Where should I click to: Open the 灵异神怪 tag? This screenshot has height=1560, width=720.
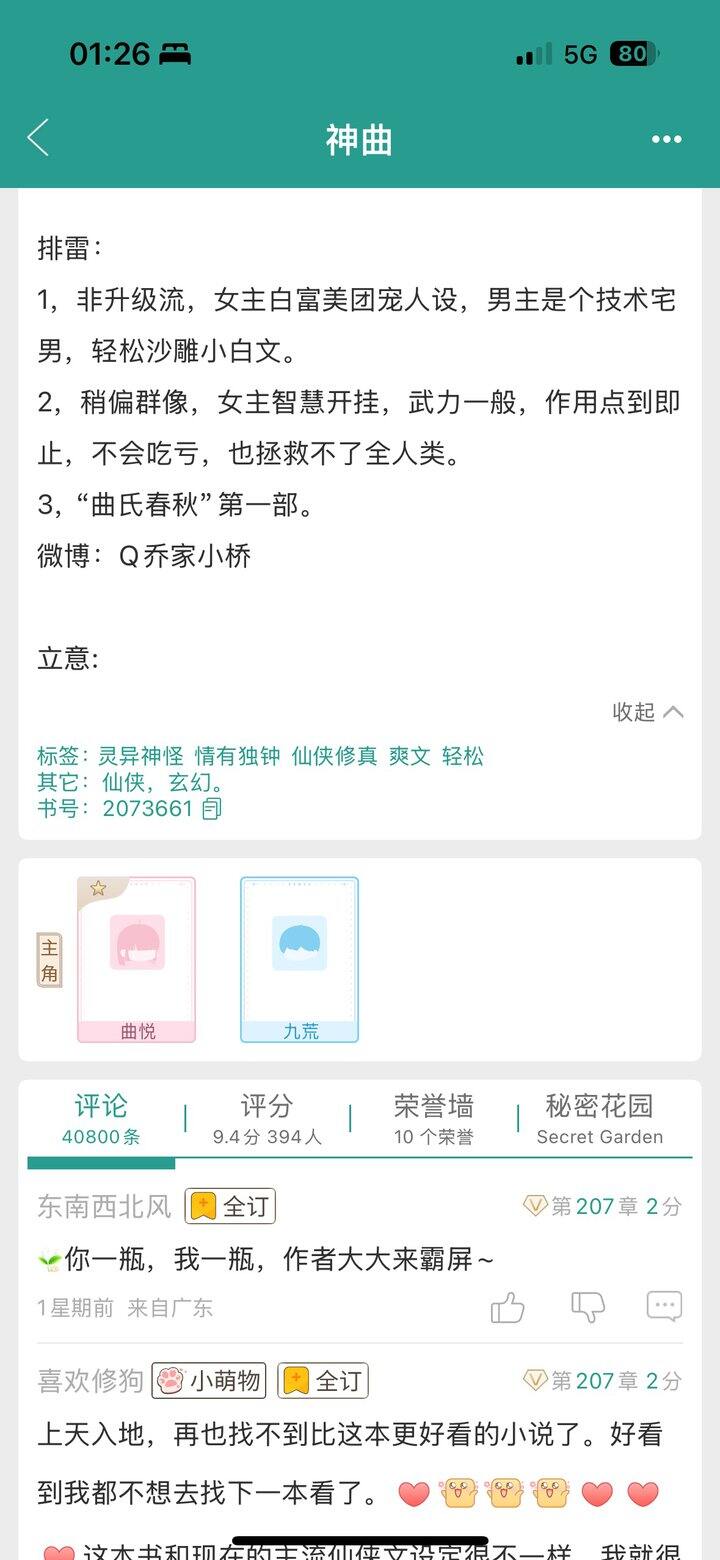(142, 756)
